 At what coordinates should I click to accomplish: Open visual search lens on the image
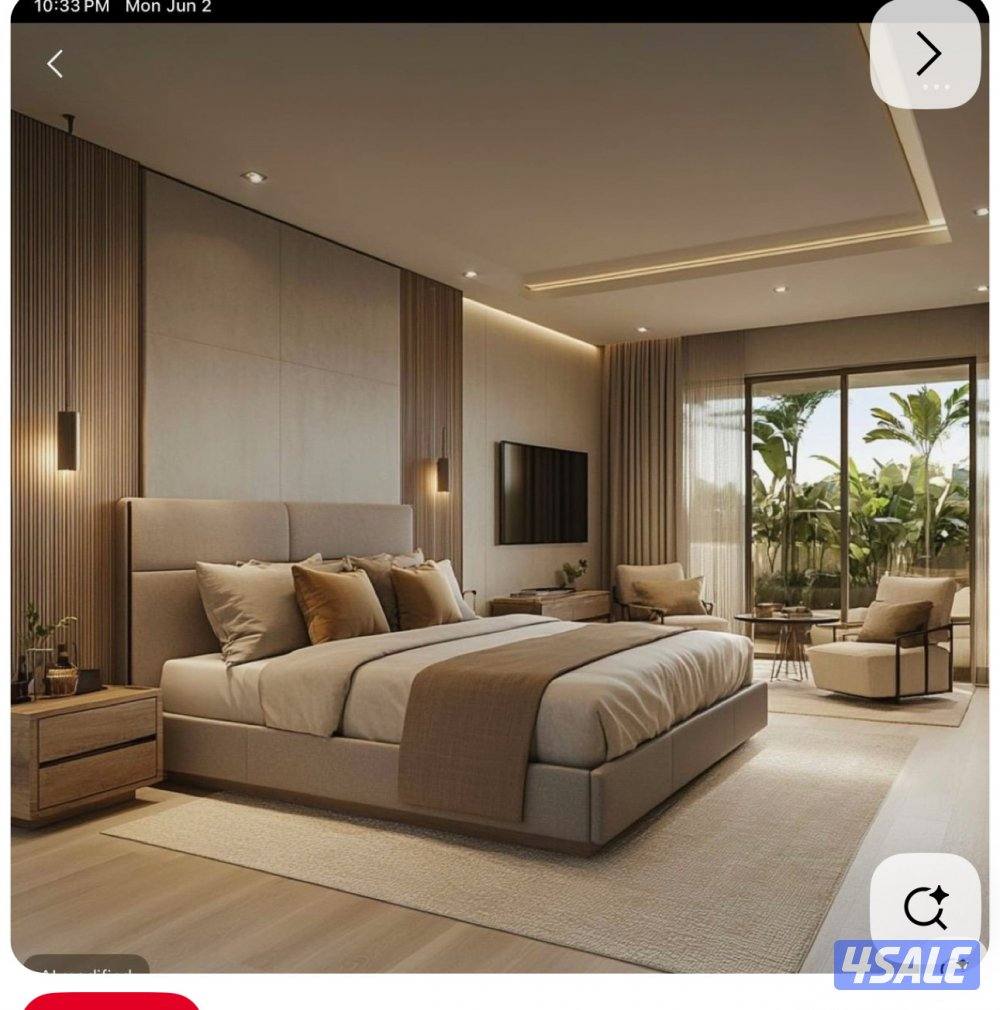pos(925,907)
